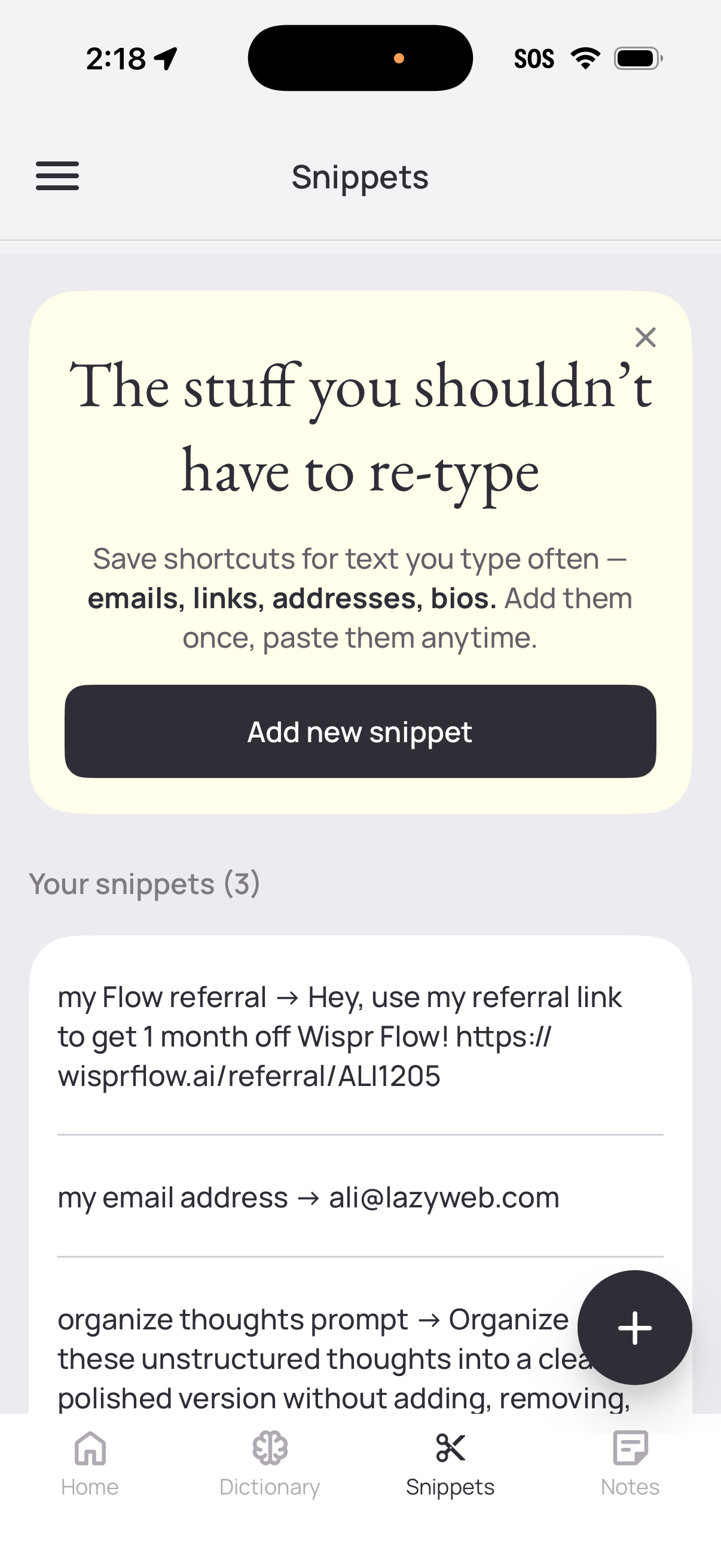The width and height of the screenshot is (721, 1568).
Task: Dismiss the intro card with the X
Action: click(644, 337)
